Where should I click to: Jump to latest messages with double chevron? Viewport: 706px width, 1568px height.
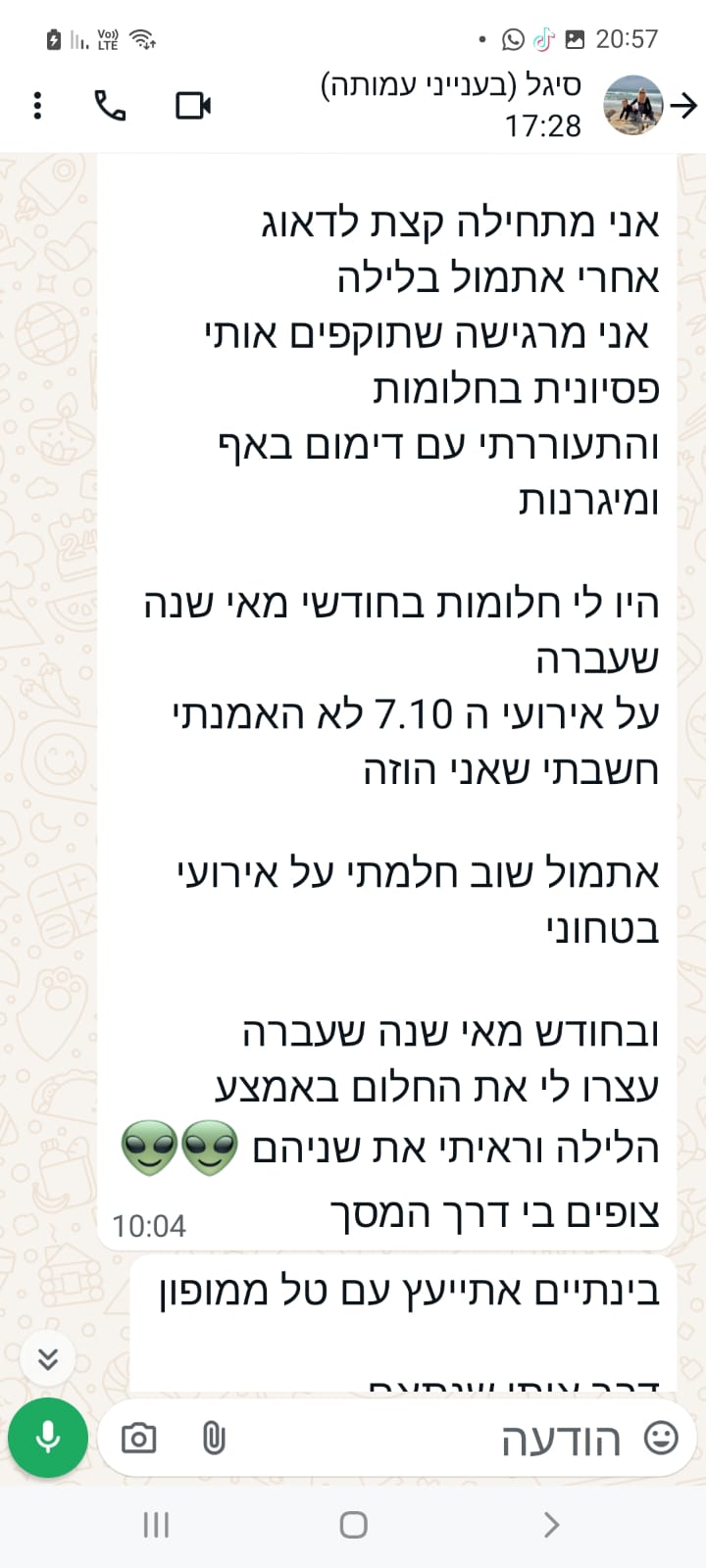coord(47,1358)
